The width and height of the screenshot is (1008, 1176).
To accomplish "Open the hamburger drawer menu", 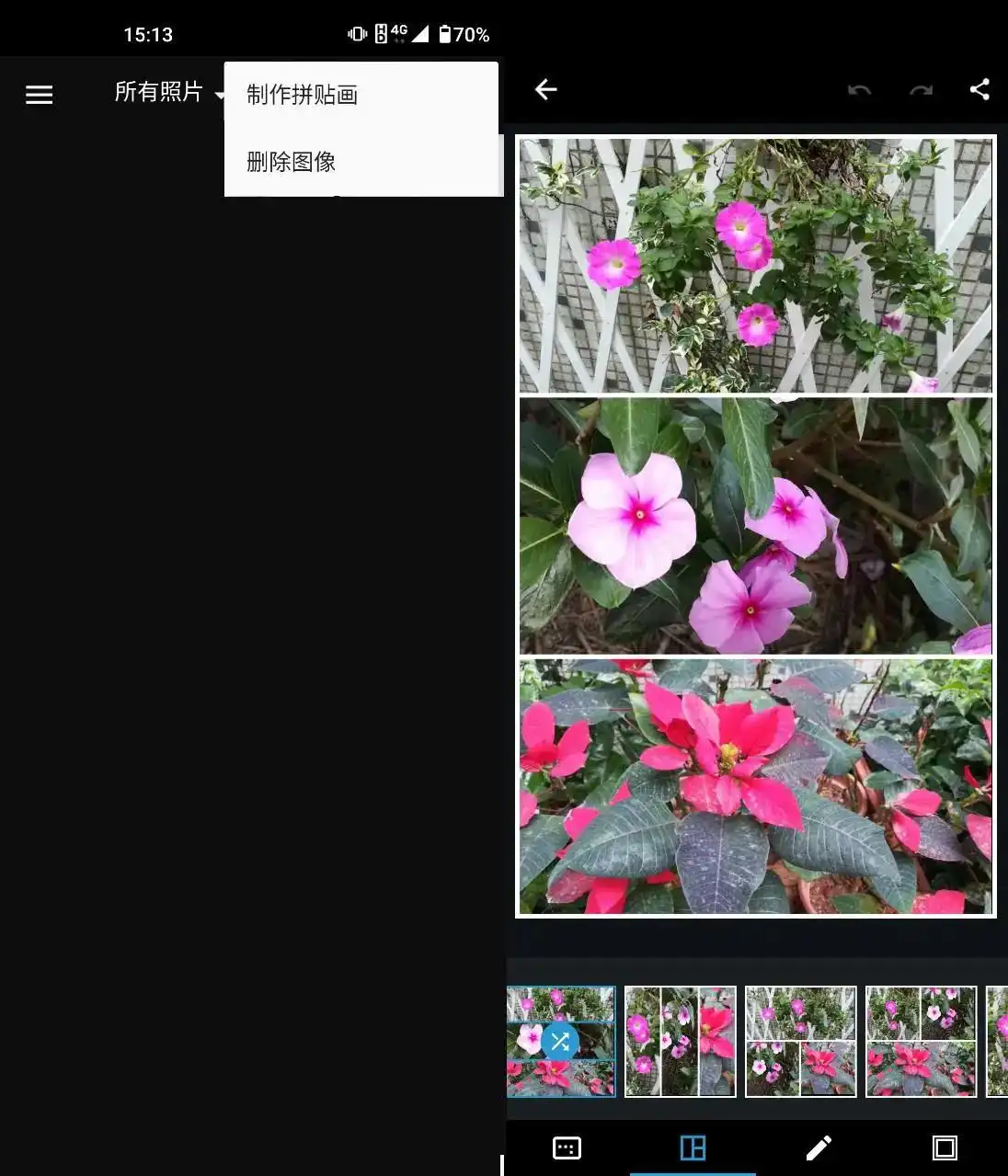I will tap(39, 95).
